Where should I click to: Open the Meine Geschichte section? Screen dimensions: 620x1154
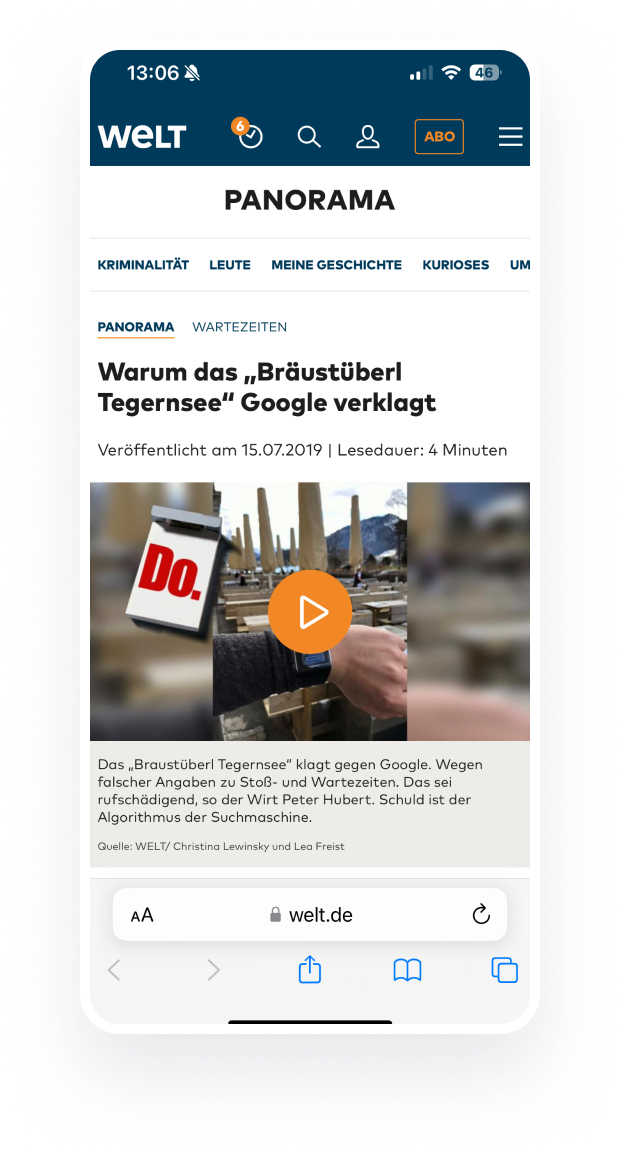click(x=337, y=265)
